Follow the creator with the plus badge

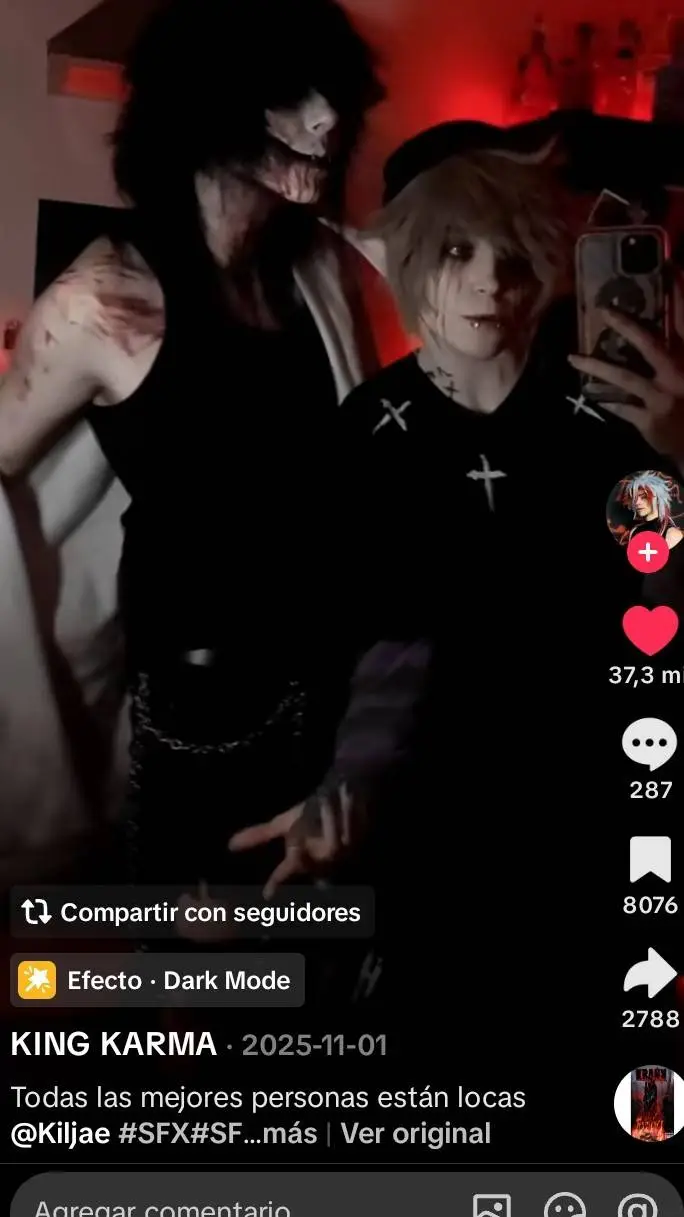(x=647, y=552)
